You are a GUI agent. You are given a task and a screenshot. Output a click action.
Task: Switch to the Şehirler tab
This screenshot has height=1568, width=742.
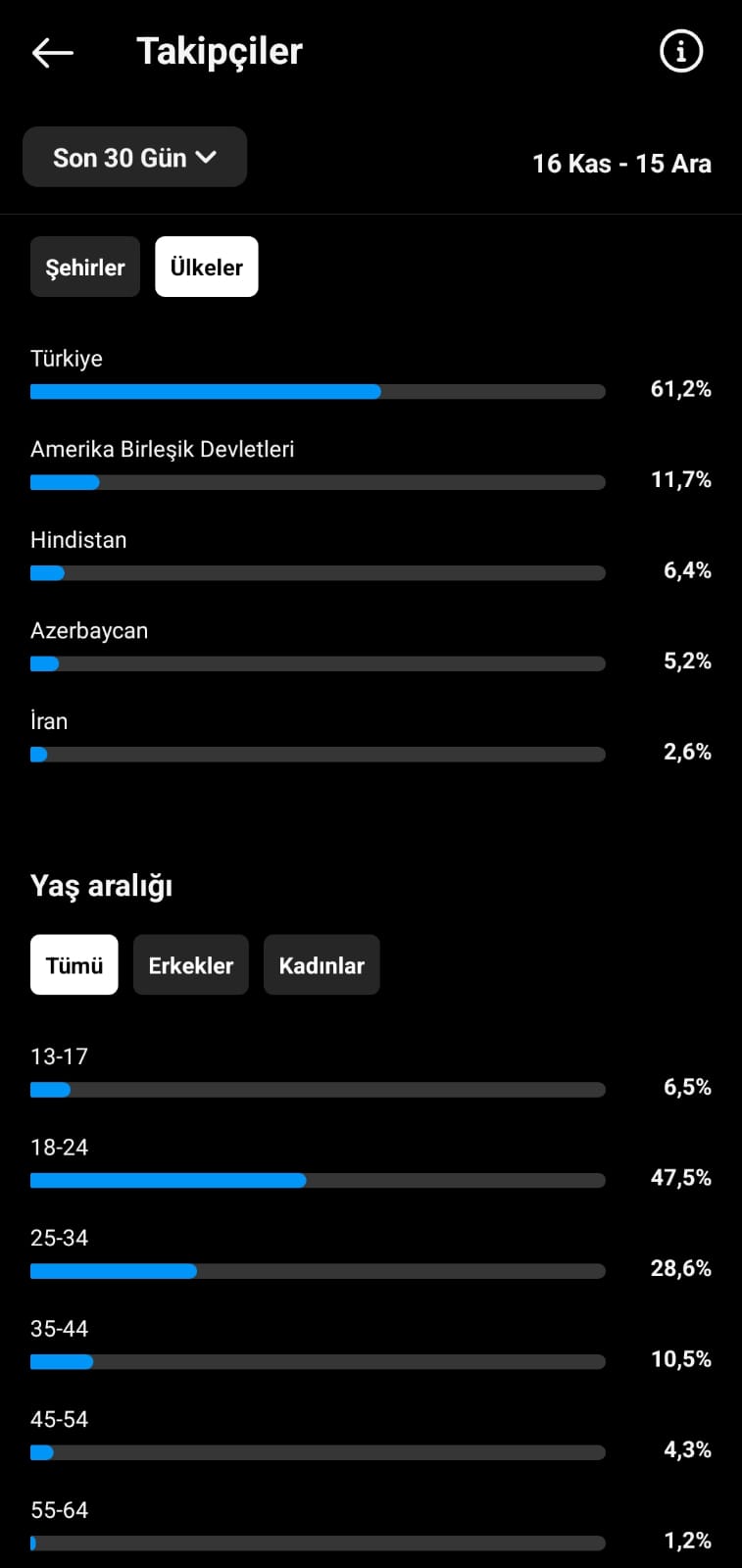[x=85, y=267]
